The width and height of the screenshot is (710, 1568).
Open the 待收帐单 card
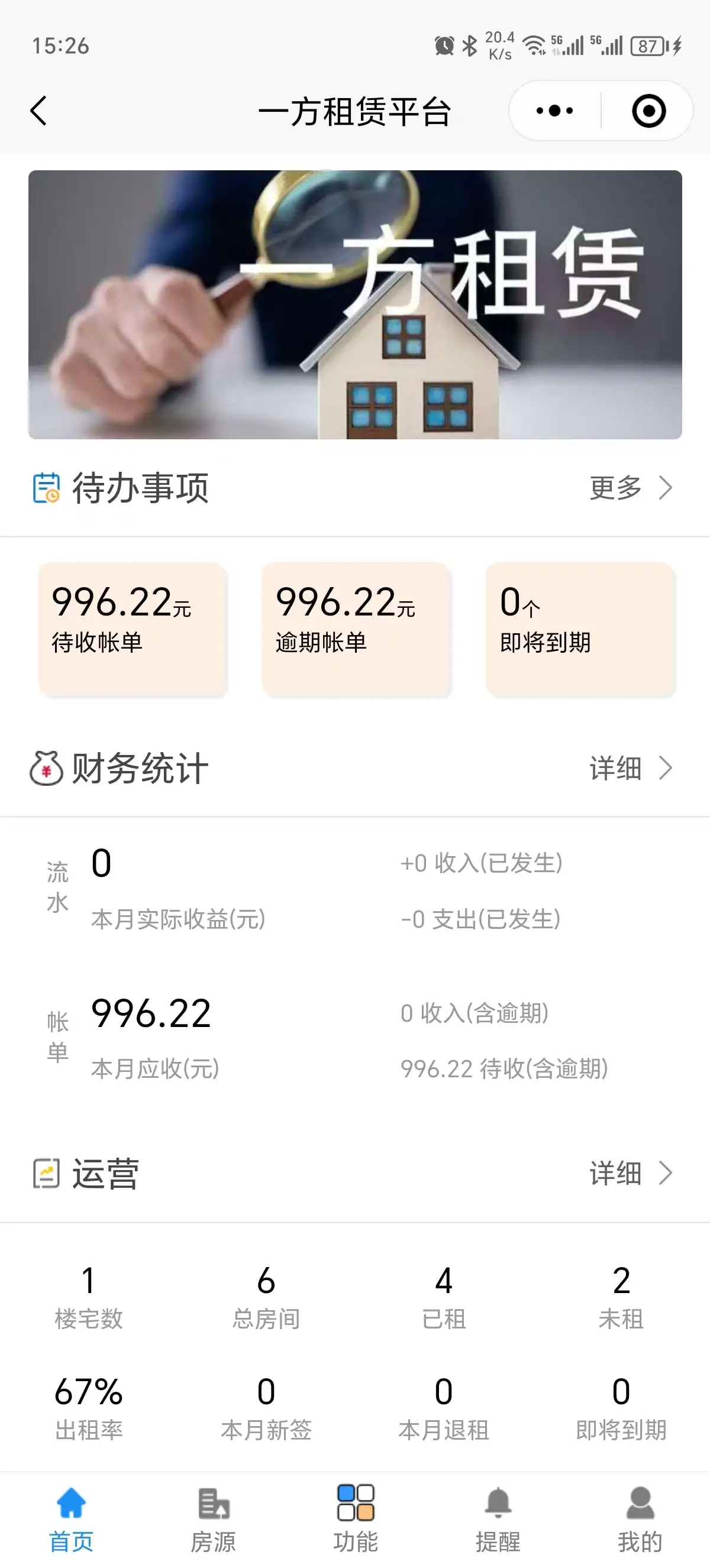[x=133, y=629]
